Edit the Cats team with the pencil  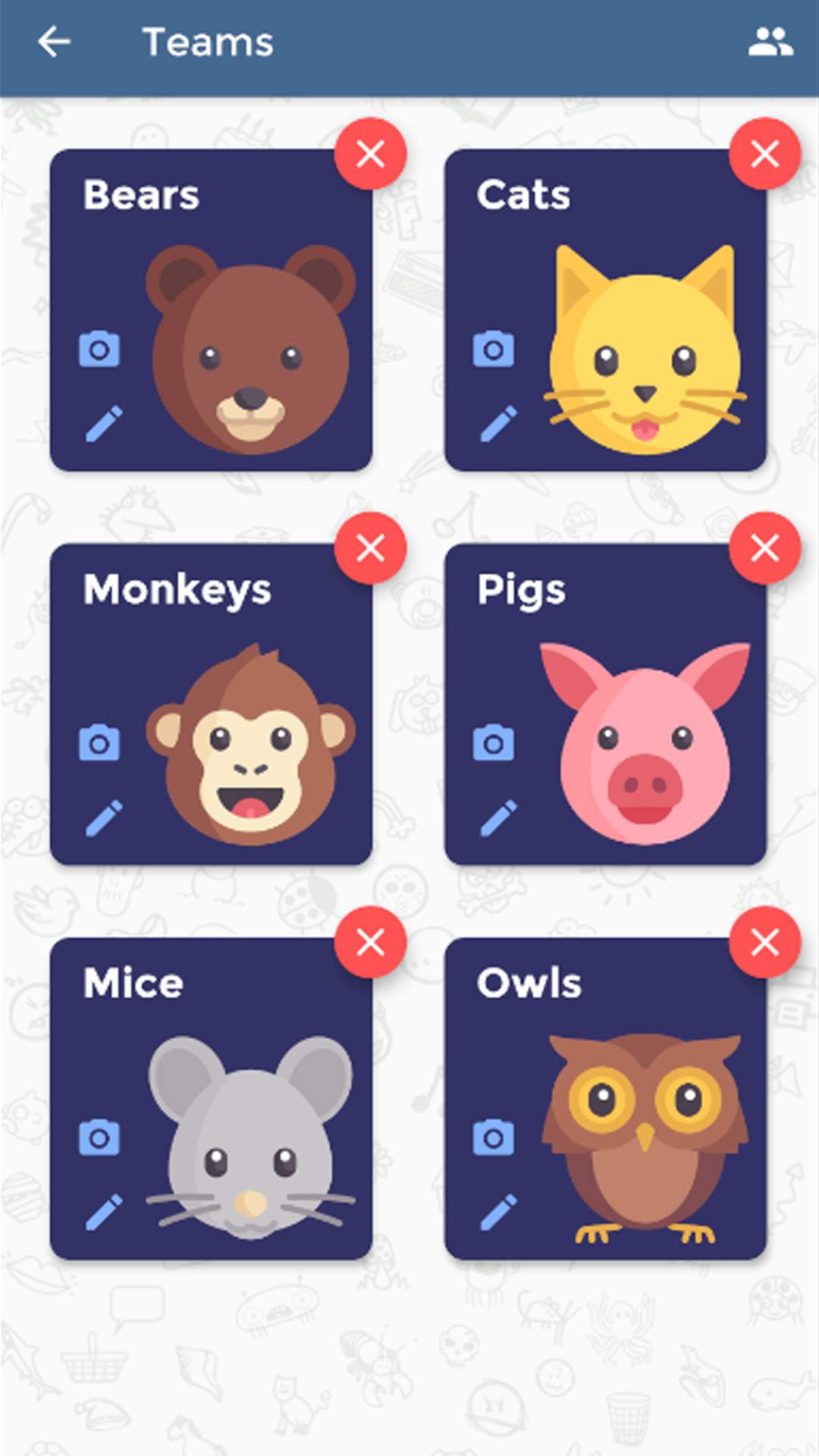(x=498, y=423)
